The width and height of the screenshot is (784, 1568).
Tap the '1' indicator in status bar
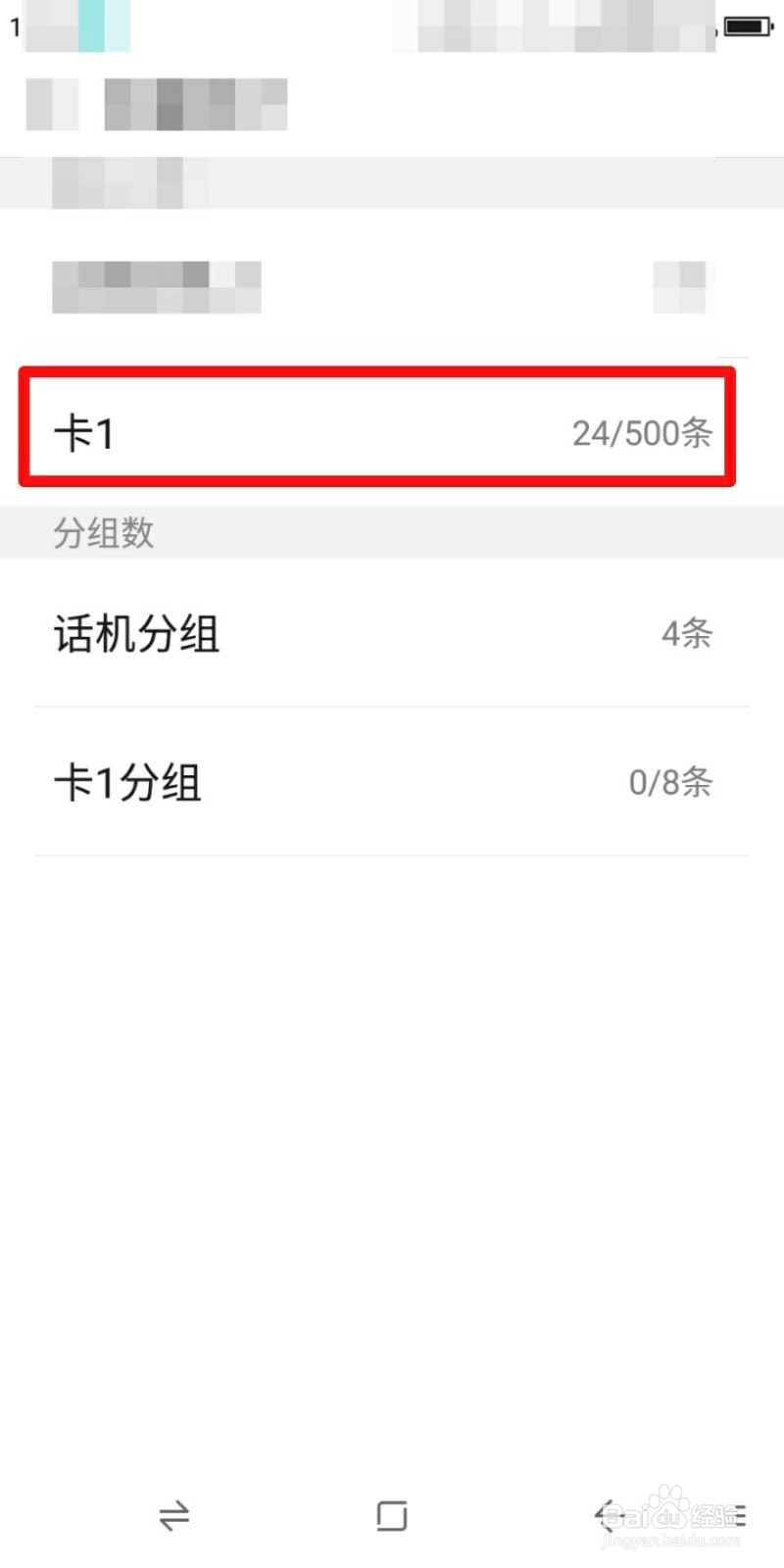coord(16,27)
